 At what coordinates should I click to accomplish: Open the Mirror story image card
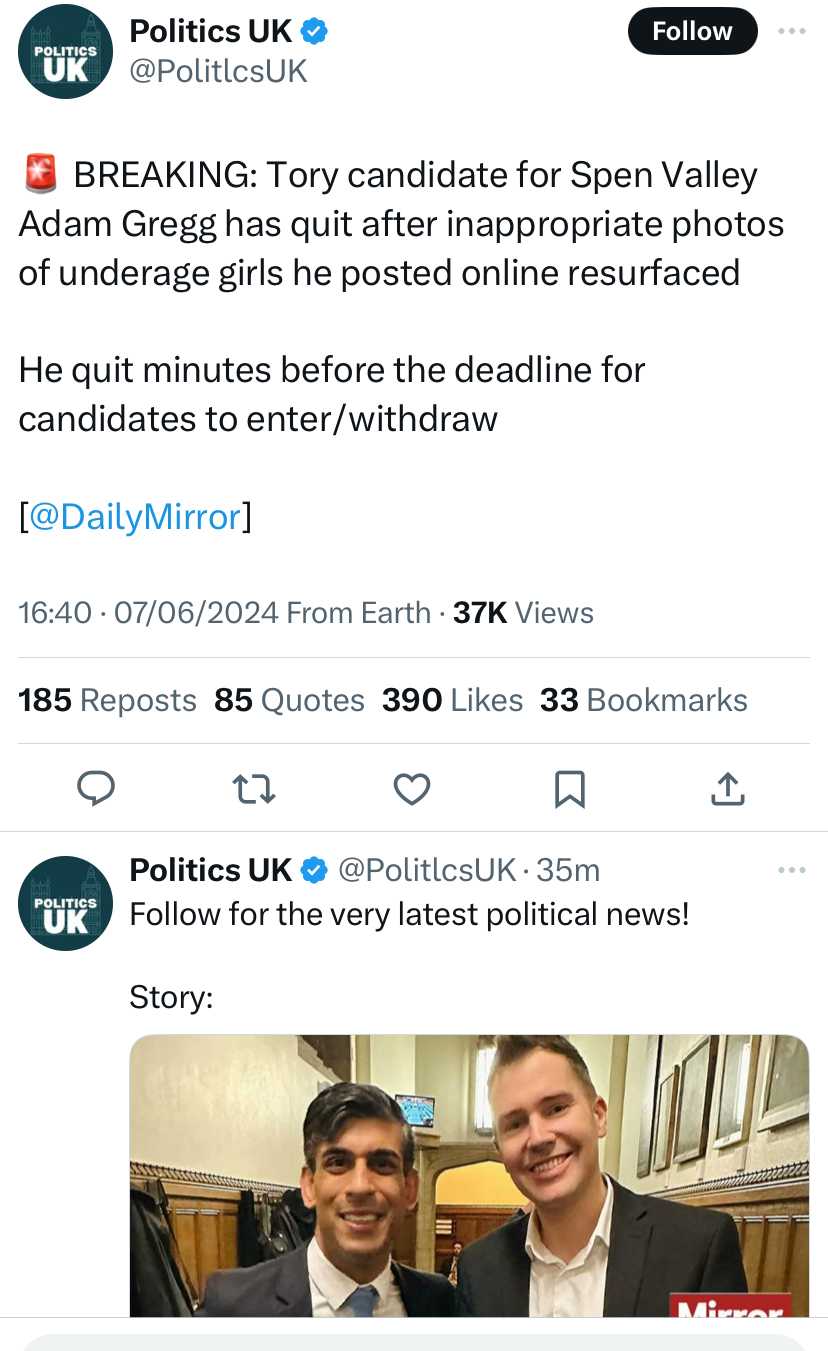[469, 1176]
